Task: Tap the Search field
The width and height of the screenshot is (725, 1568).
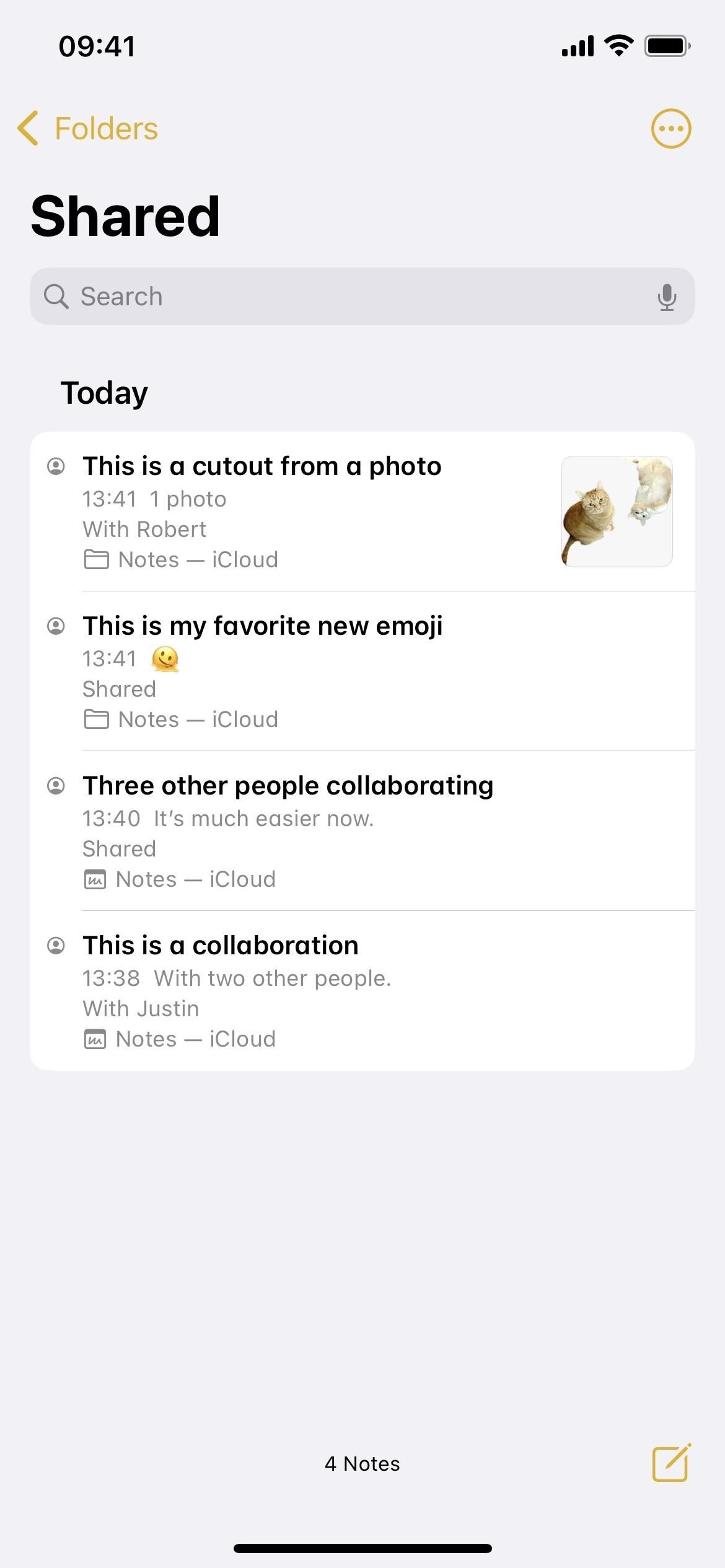Action: (x=362, y=296)
